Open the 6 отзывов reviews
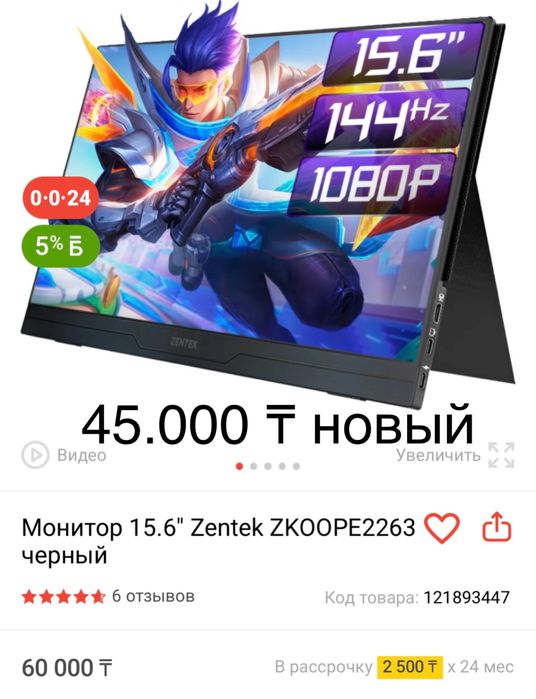Screen dimensions: 536x699 (153, 596)
